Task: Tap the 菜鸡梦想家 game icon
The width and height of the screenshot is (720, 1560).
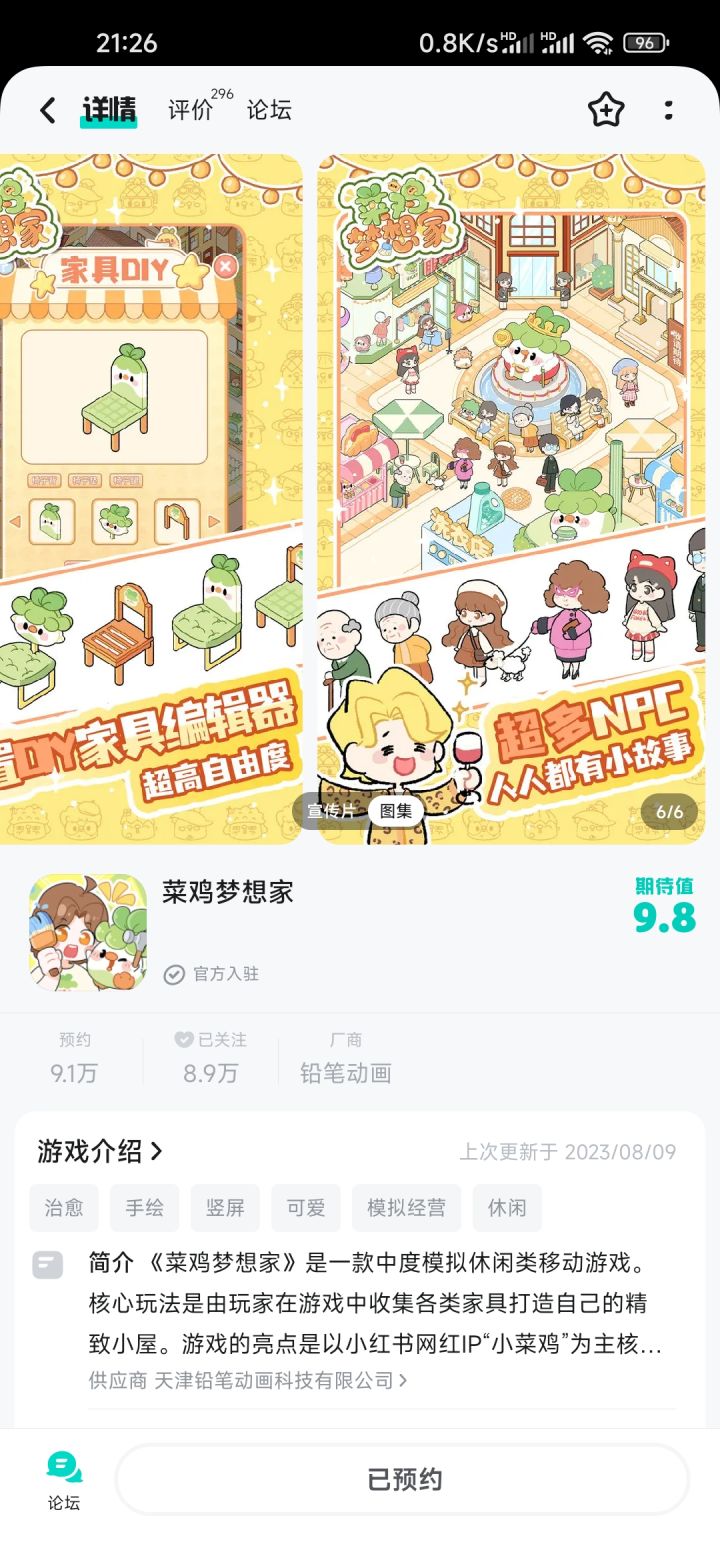Action: (x=86, y=933)
